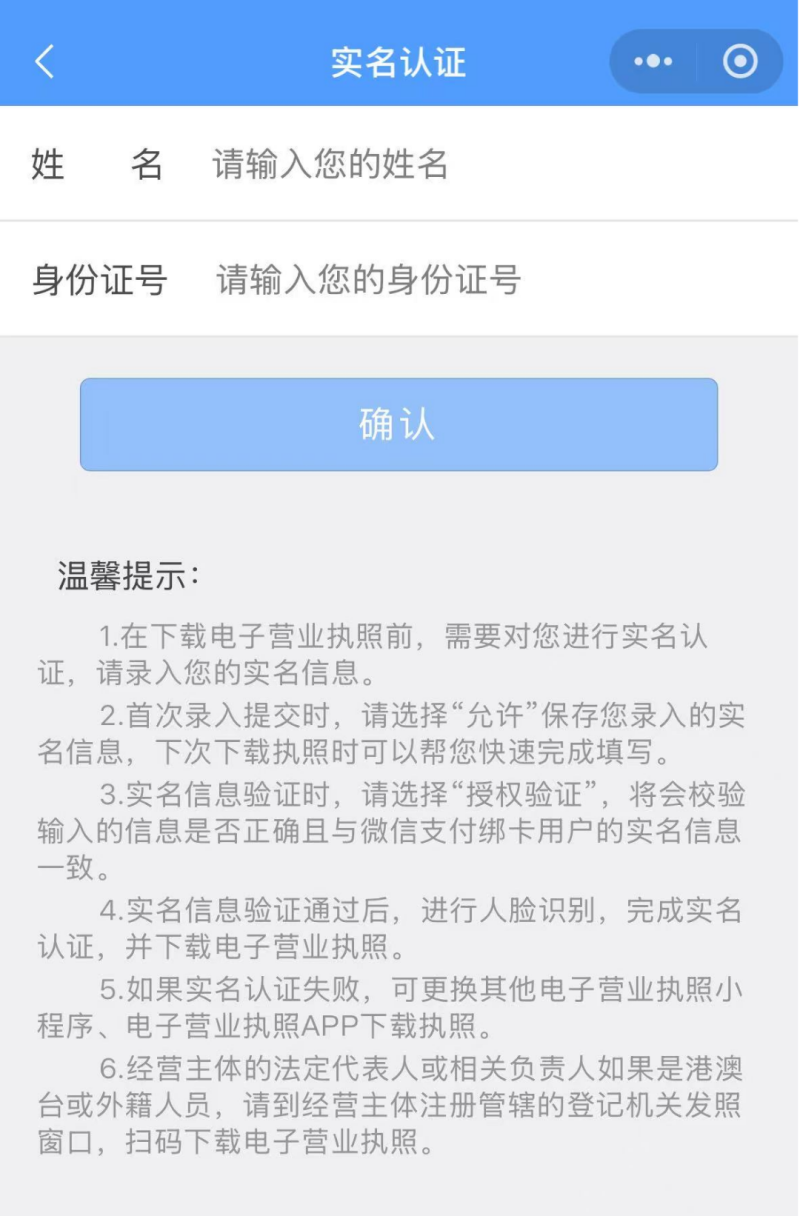This screenshot has width=800, height=1216.
Task: Close the mini program with circle icon
Action: click(740, 62)
